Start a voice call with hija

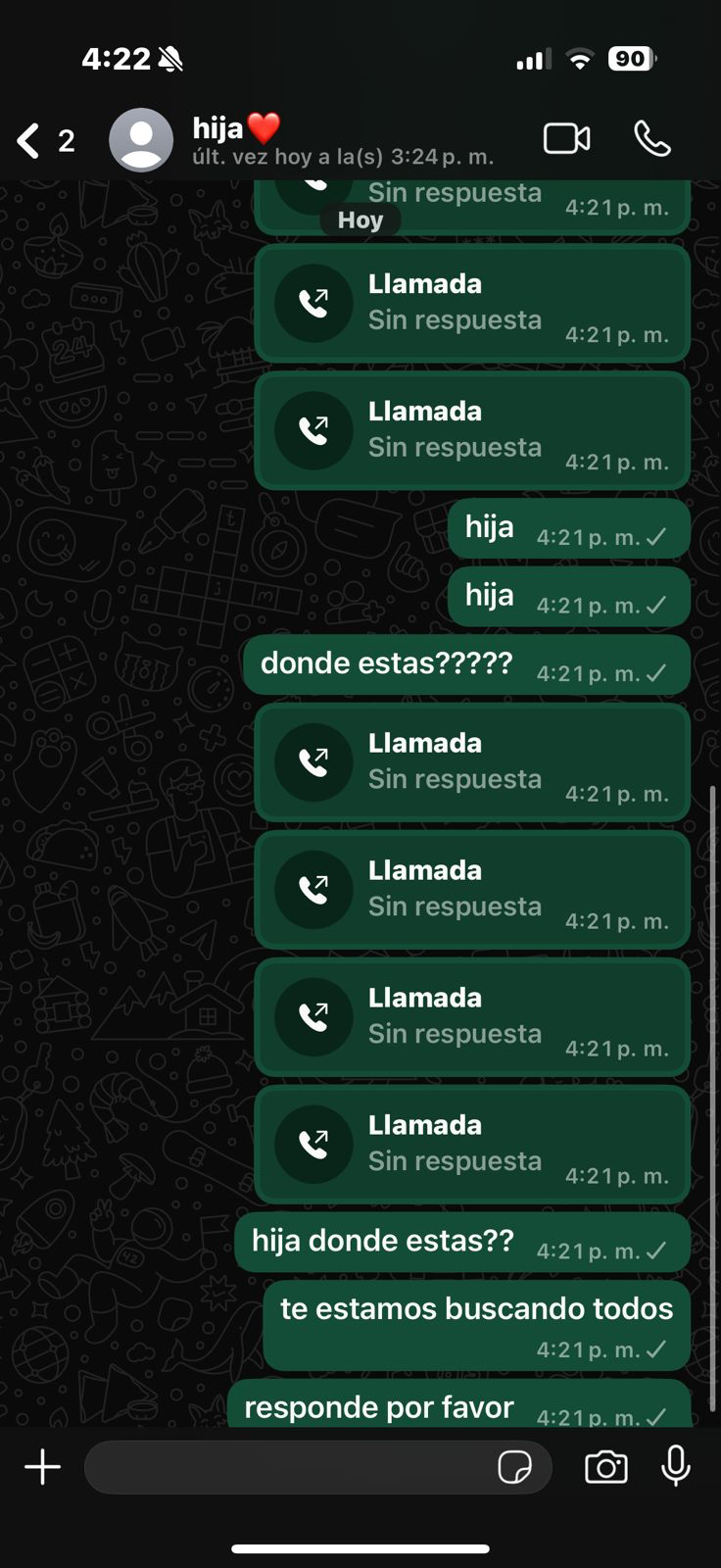point(652,139)
